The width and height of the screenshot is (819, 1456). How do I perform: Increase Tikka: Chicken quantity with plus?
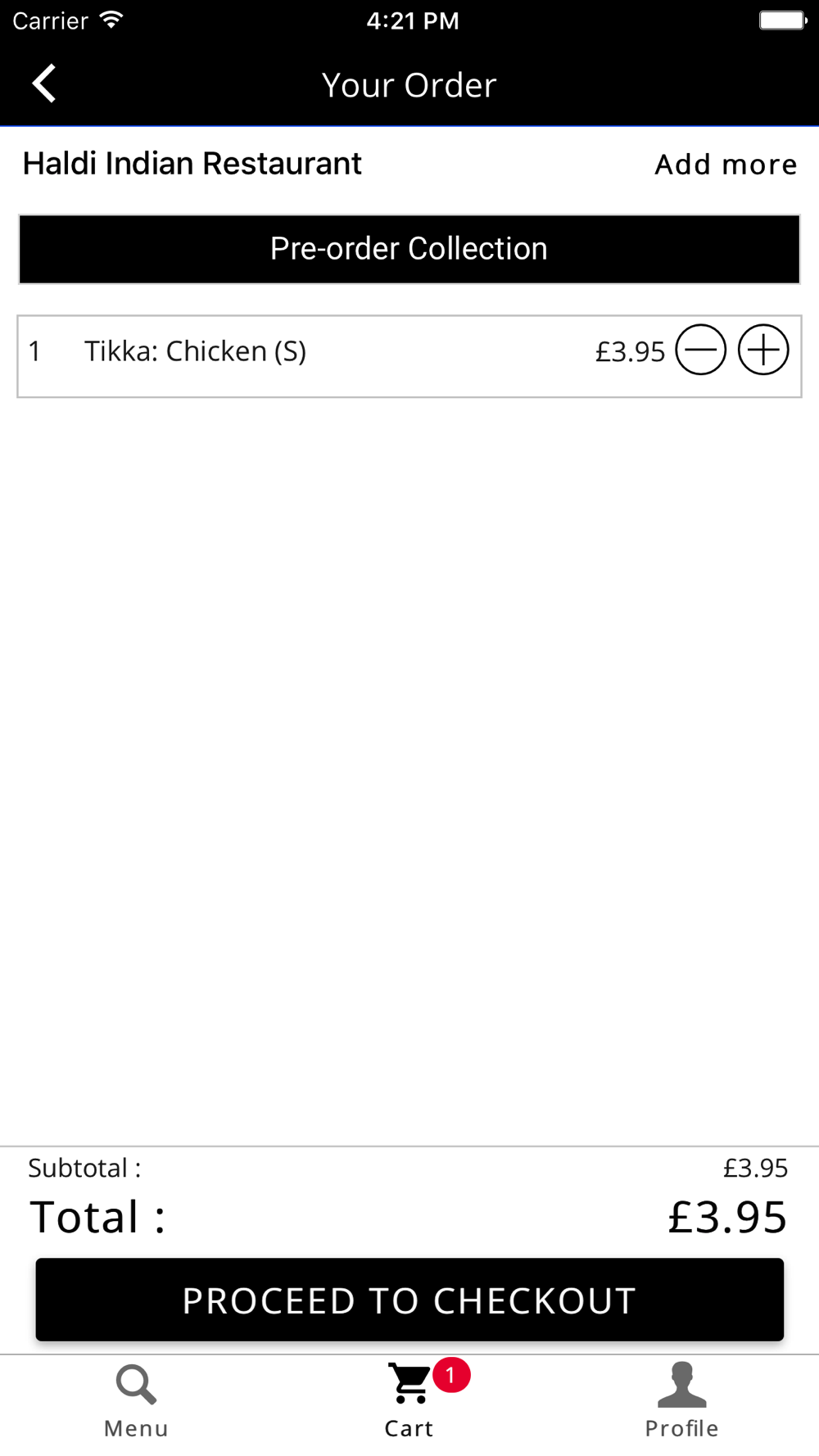(763, 350)
